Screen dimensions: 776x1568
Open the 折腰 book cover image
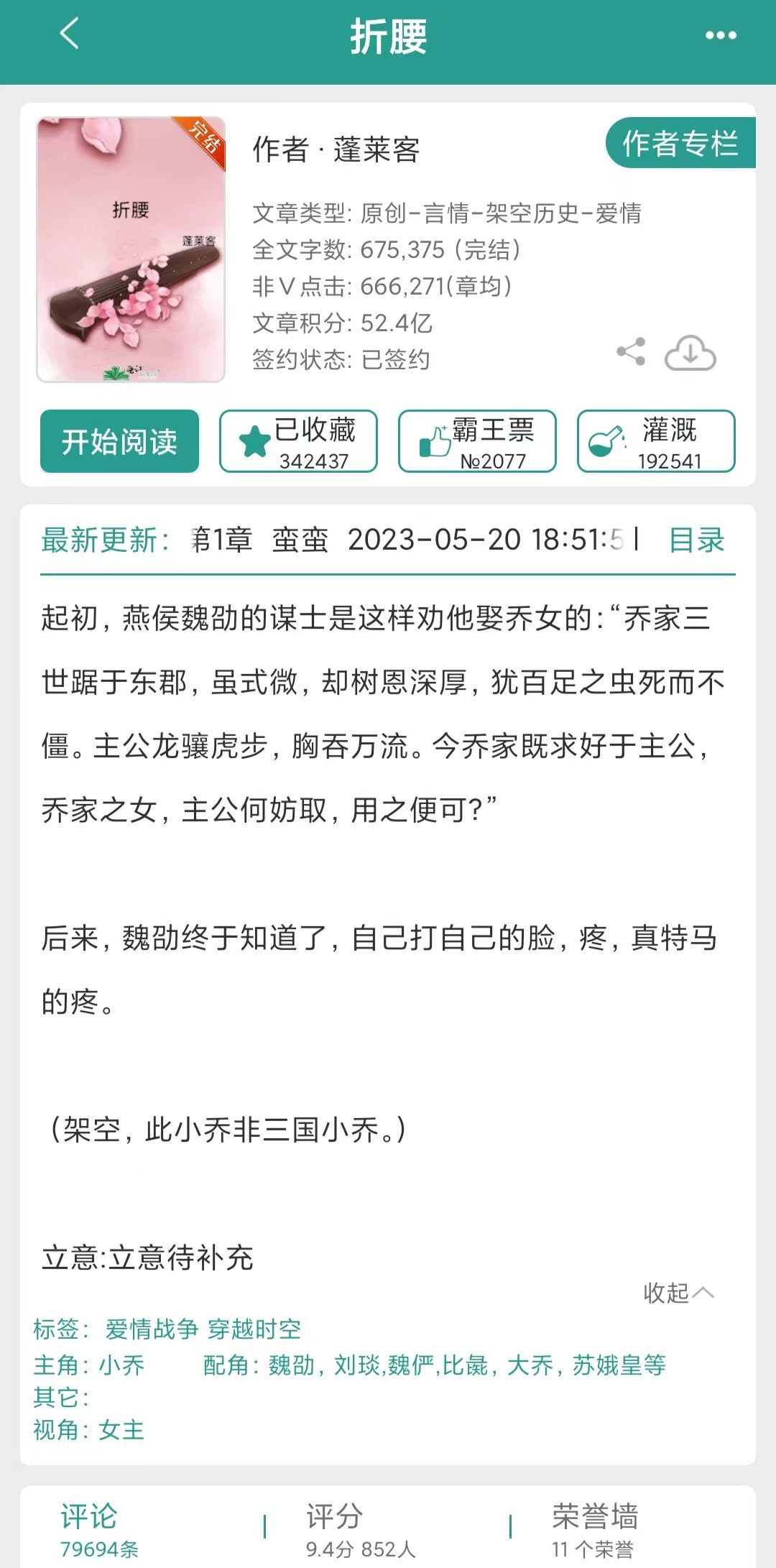pyautogui.click(x=131, y=249)
